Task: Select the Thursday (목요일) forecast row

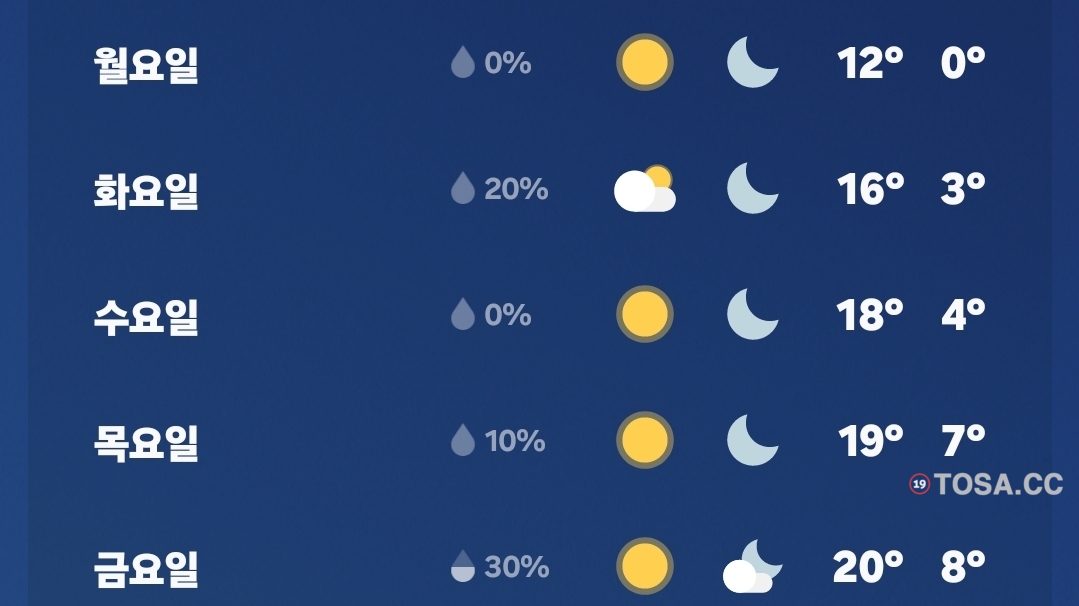Action: (146, 442)
